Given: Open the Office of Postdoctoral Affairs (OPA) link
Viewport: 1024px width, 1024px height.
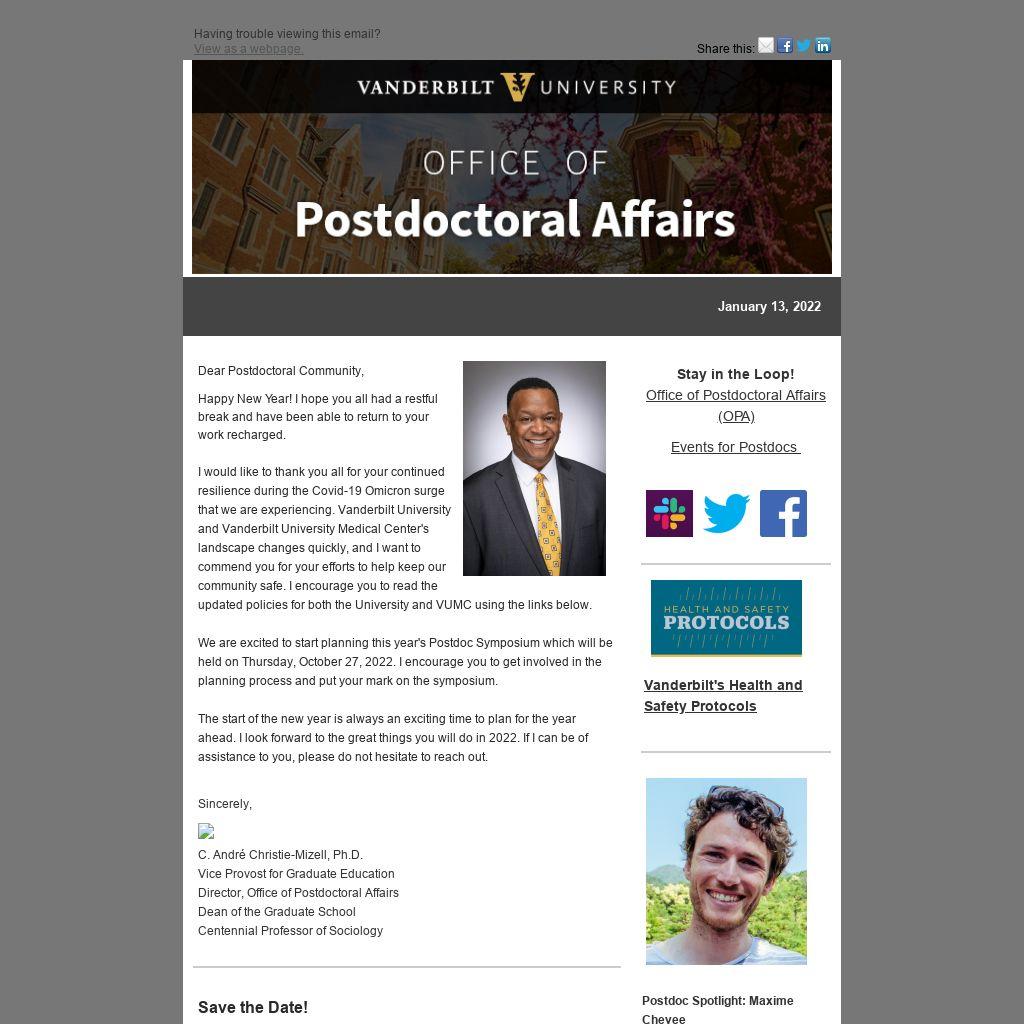Looking at the screenshot, I should pos(735,405).
